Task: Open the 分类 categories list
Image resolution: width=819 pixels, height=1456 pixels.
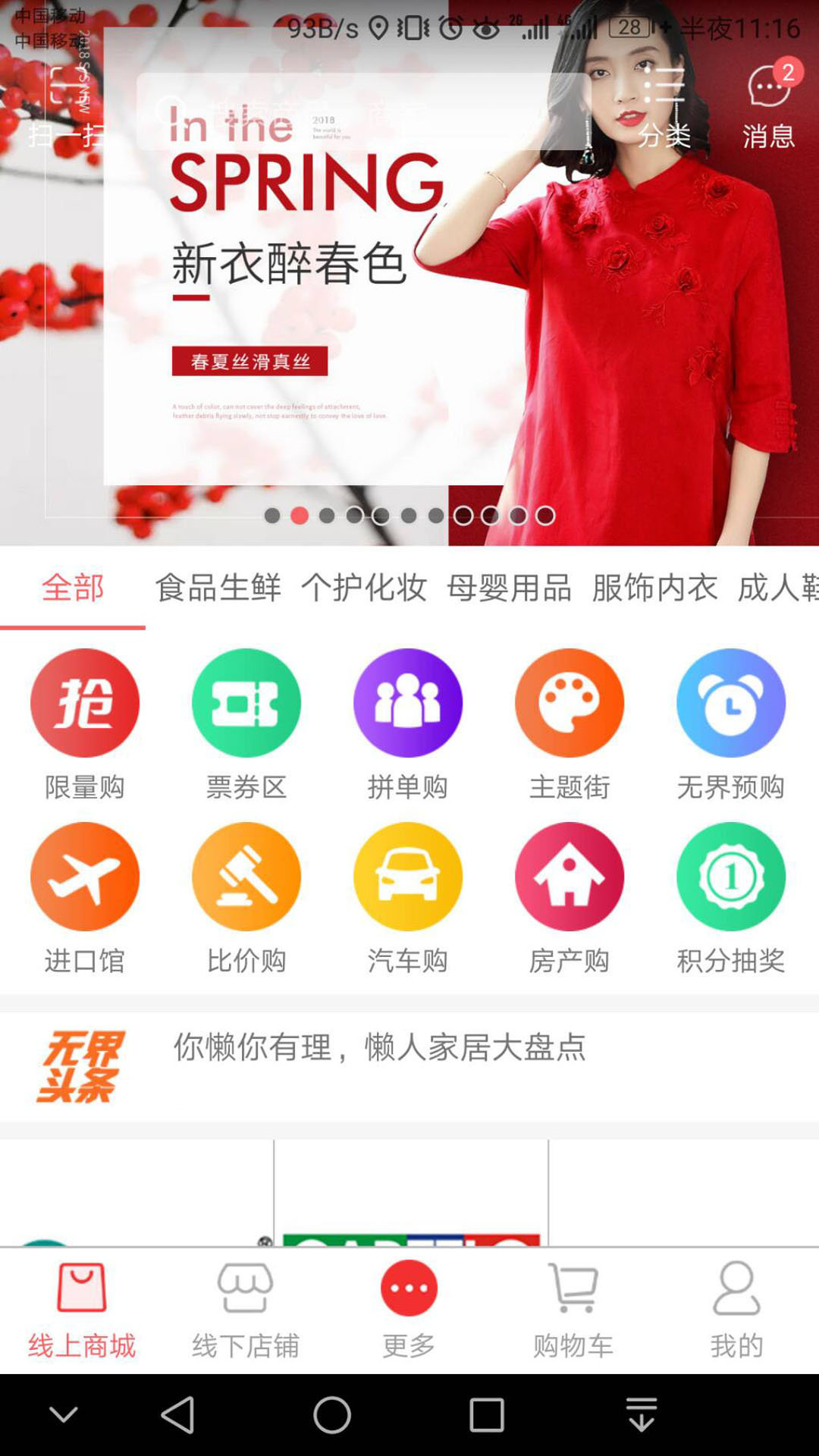Action: pos(664,106)
